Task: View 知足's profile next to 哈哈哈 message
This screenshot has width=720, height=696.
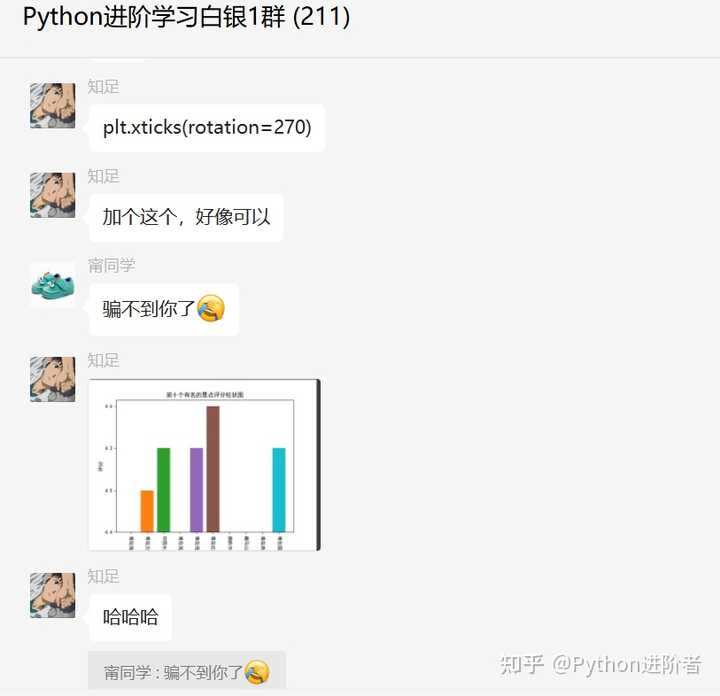Action: tap(53, 595)
